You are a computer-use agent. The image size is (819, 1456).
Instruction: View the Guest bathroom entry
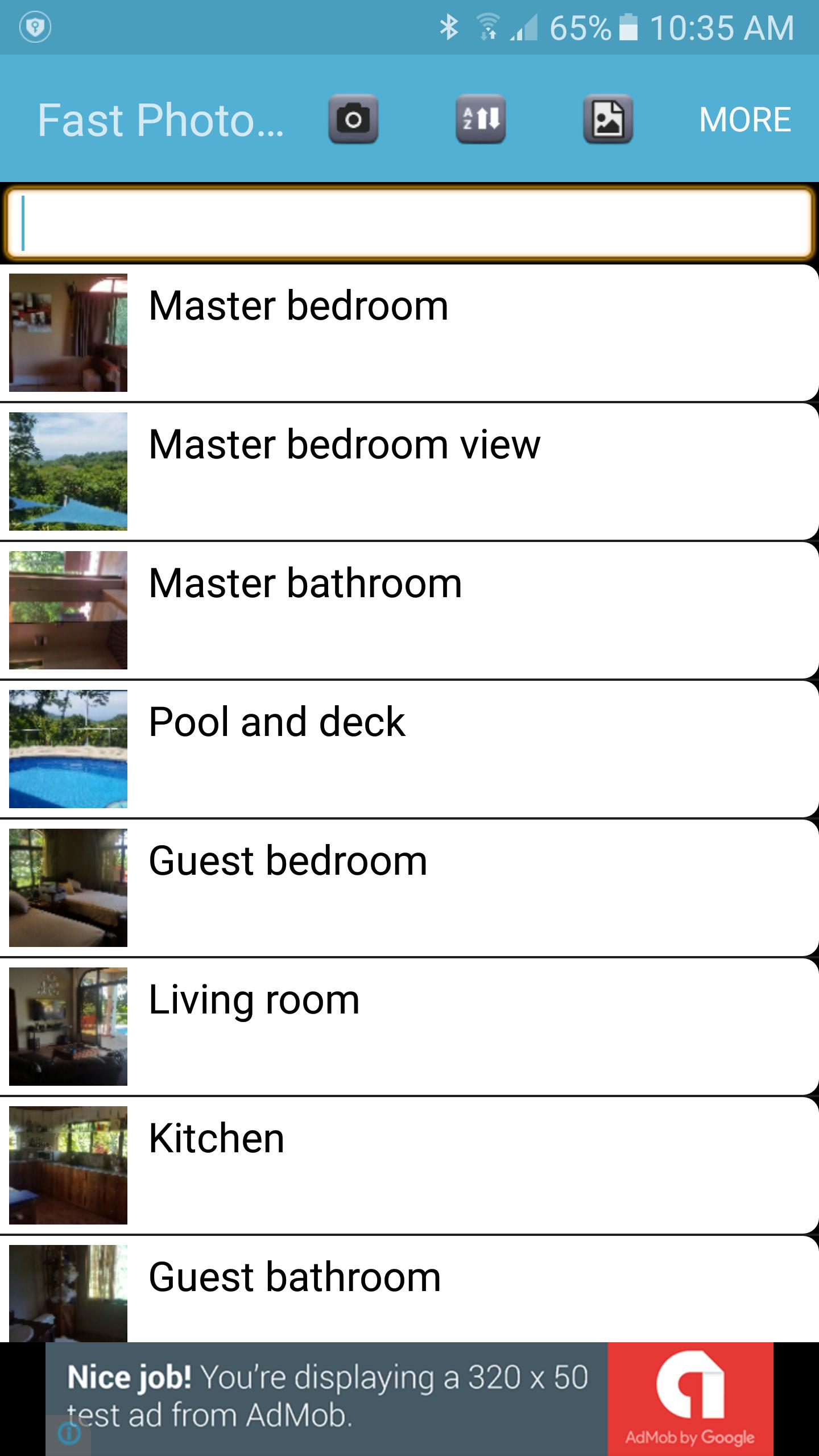point(409,1291)
